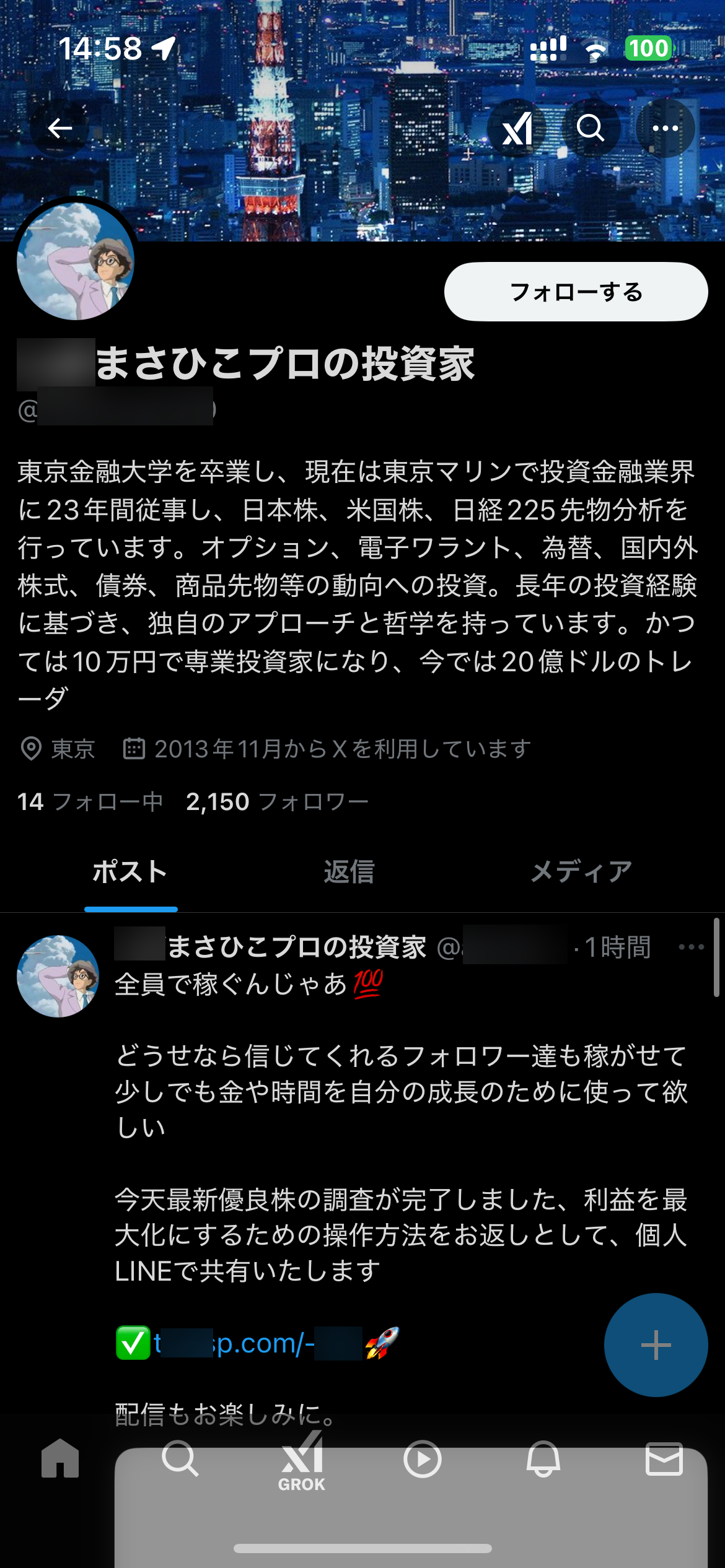Switch to the メディア tab
Image resolution: width=725 pixels, height=1568 pixels.
tap(581, 872)
